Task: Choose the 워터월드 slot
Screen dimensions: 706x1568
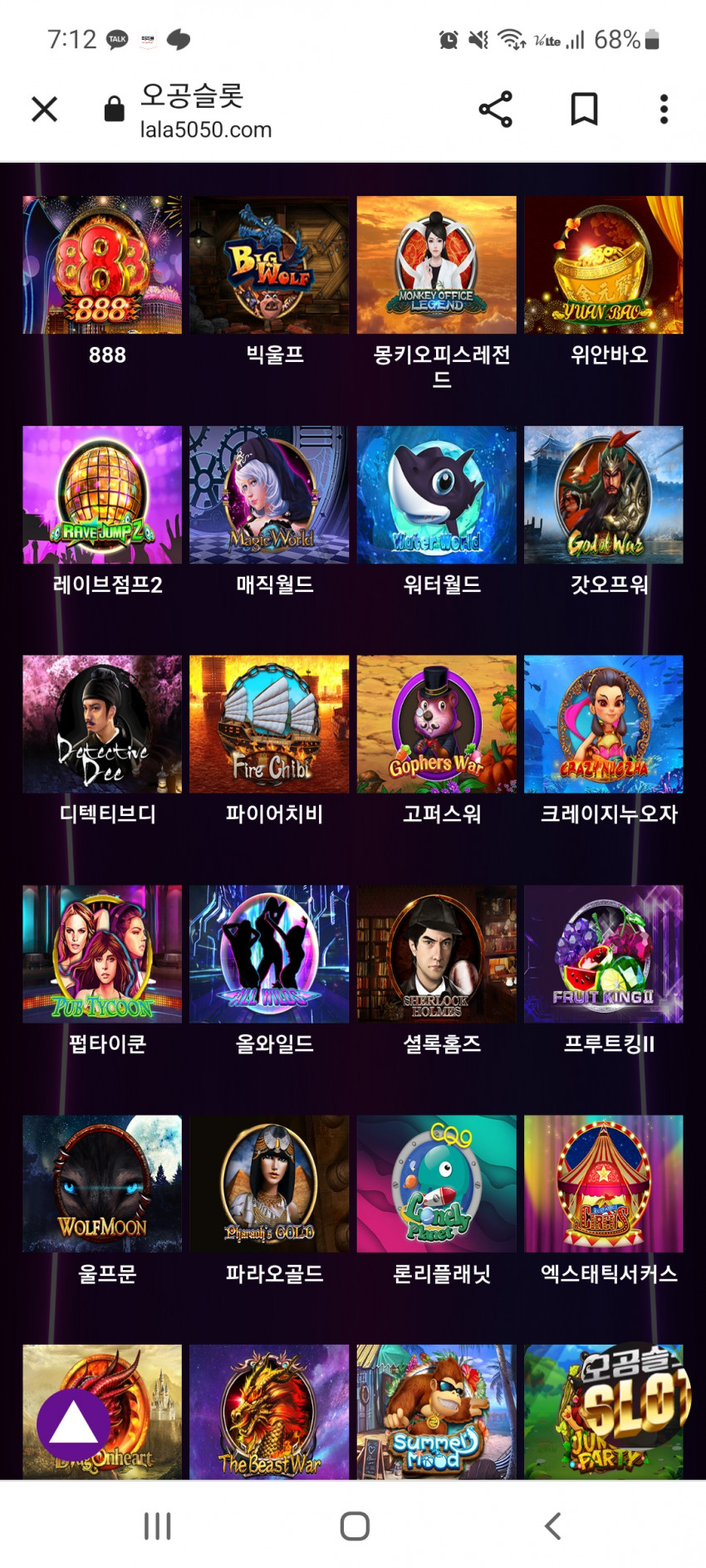Action: 436,495
